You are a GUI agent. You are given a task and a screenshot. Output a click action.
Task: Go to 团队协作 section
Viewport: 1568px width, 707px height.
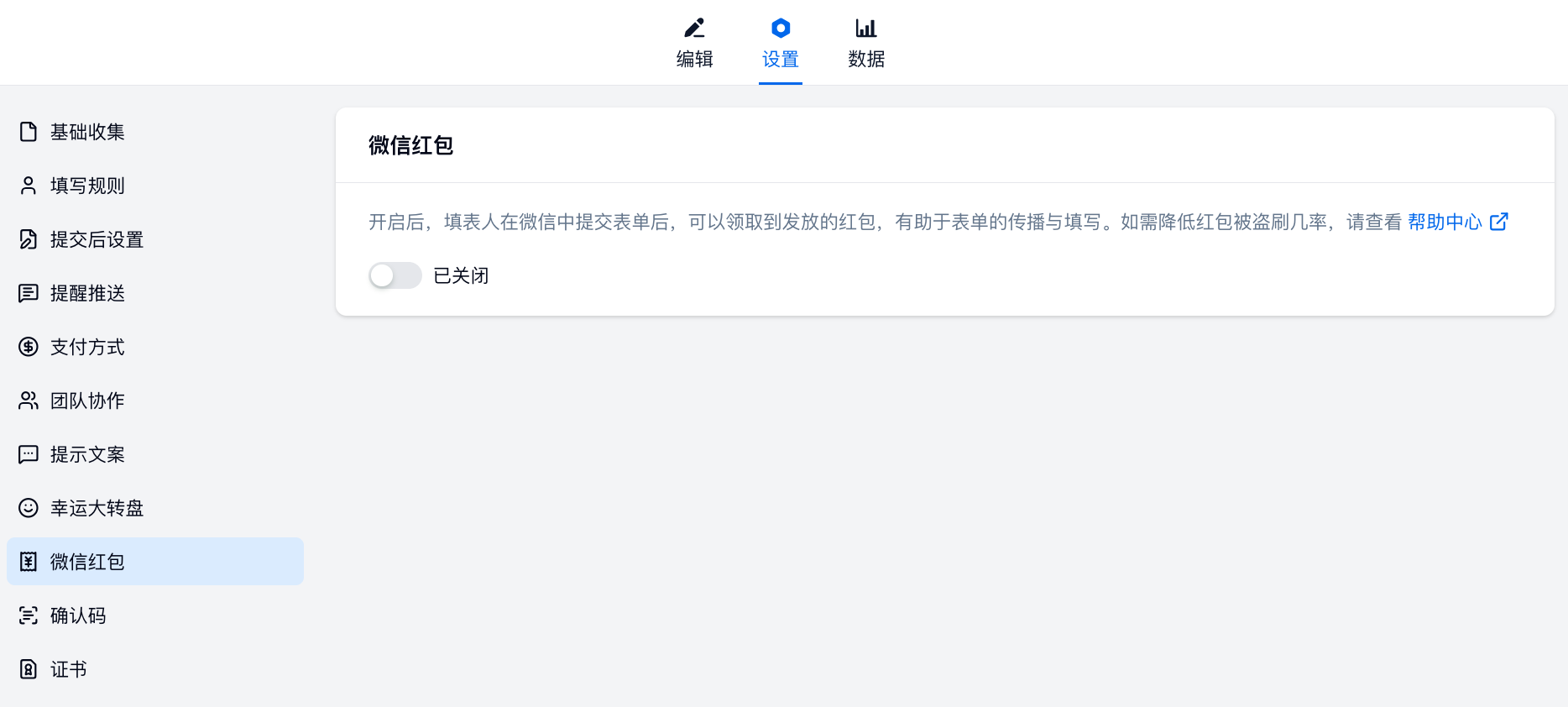tap(87, 401)
